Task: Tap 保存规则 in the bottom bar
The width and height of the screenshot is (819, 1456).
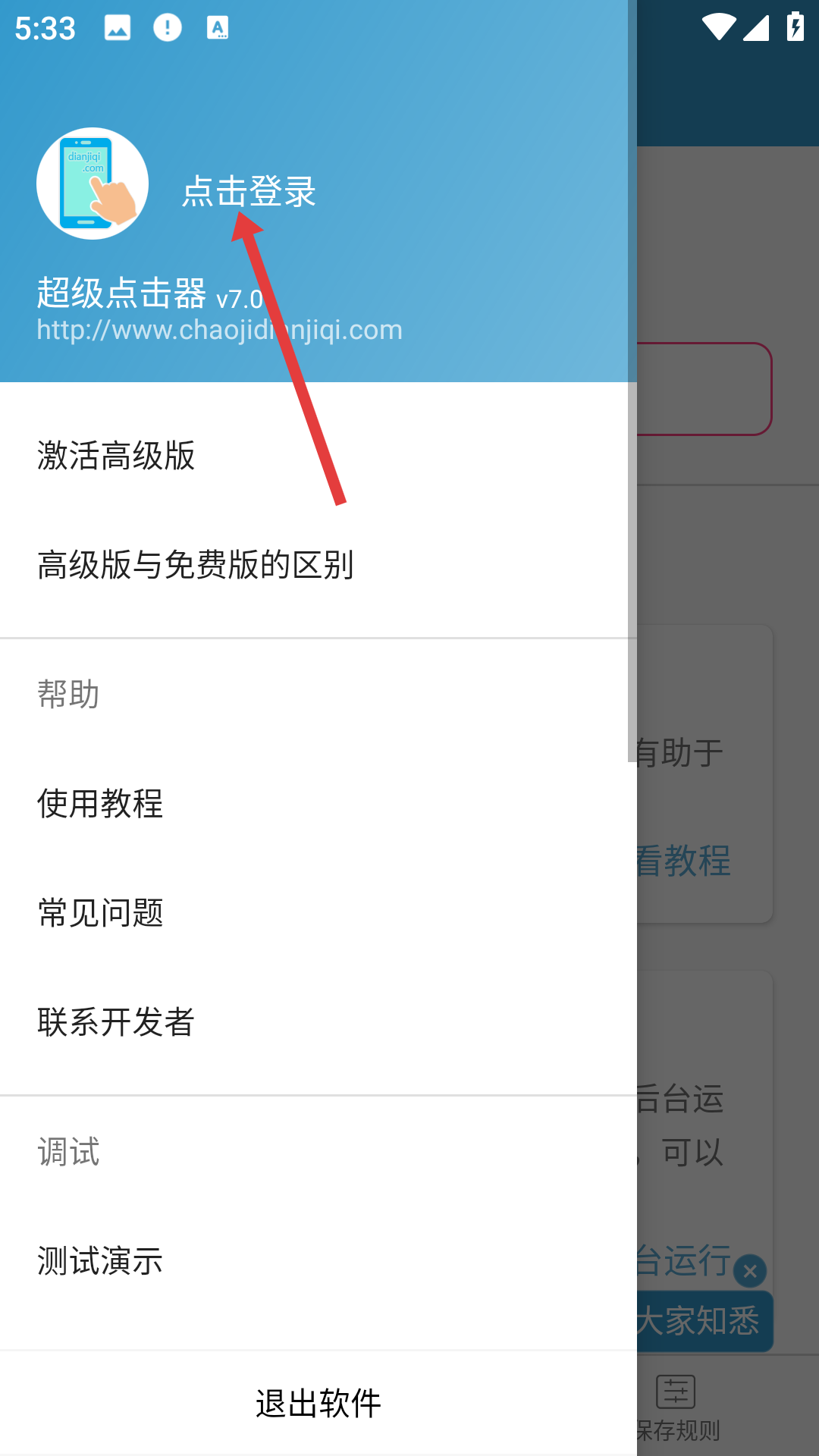Action: point(677,1407)
